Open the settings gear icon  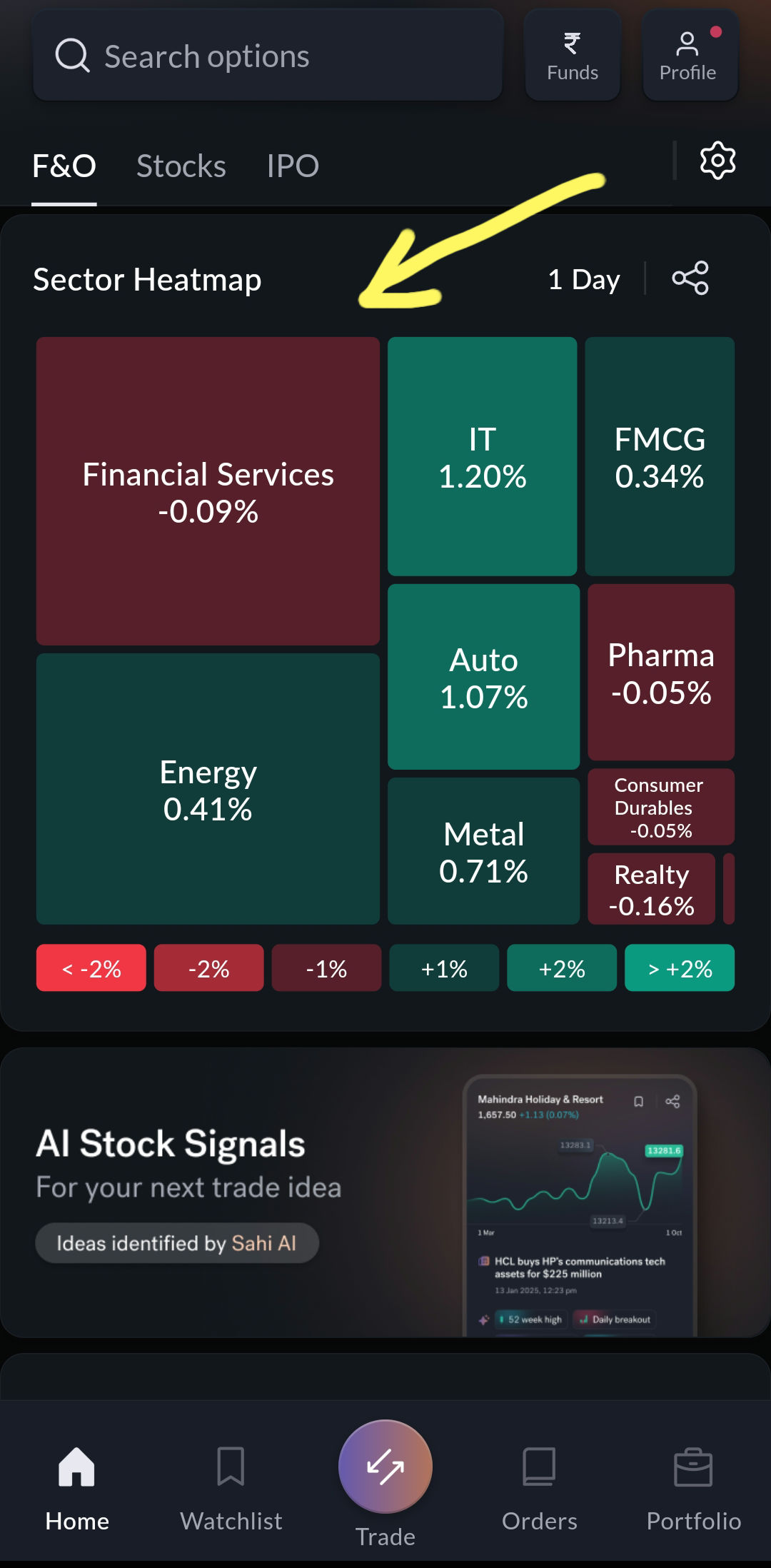pos(717,161)
